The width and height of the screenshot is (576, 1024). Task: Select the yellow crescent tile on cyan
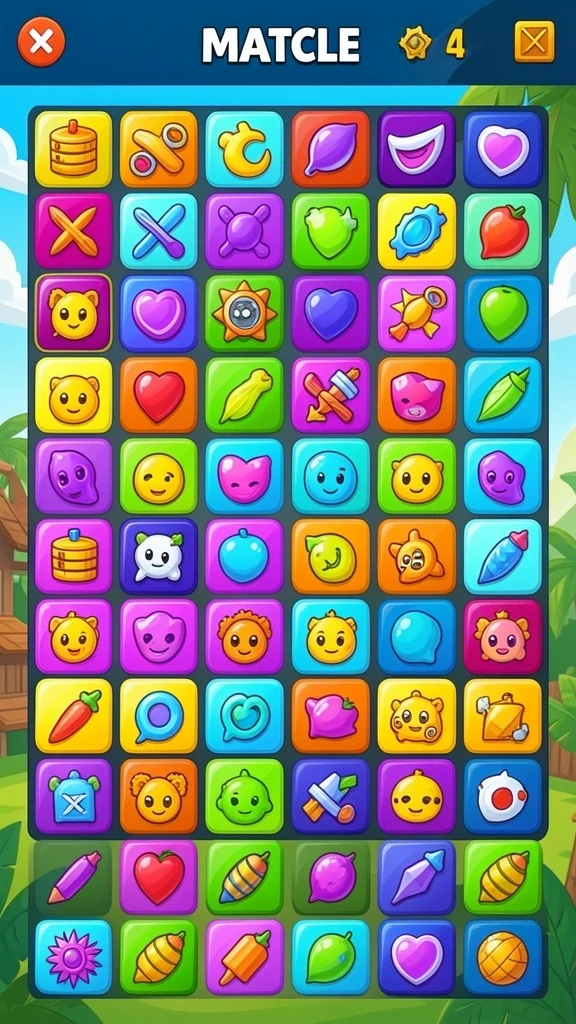click(x=244, y=150)
